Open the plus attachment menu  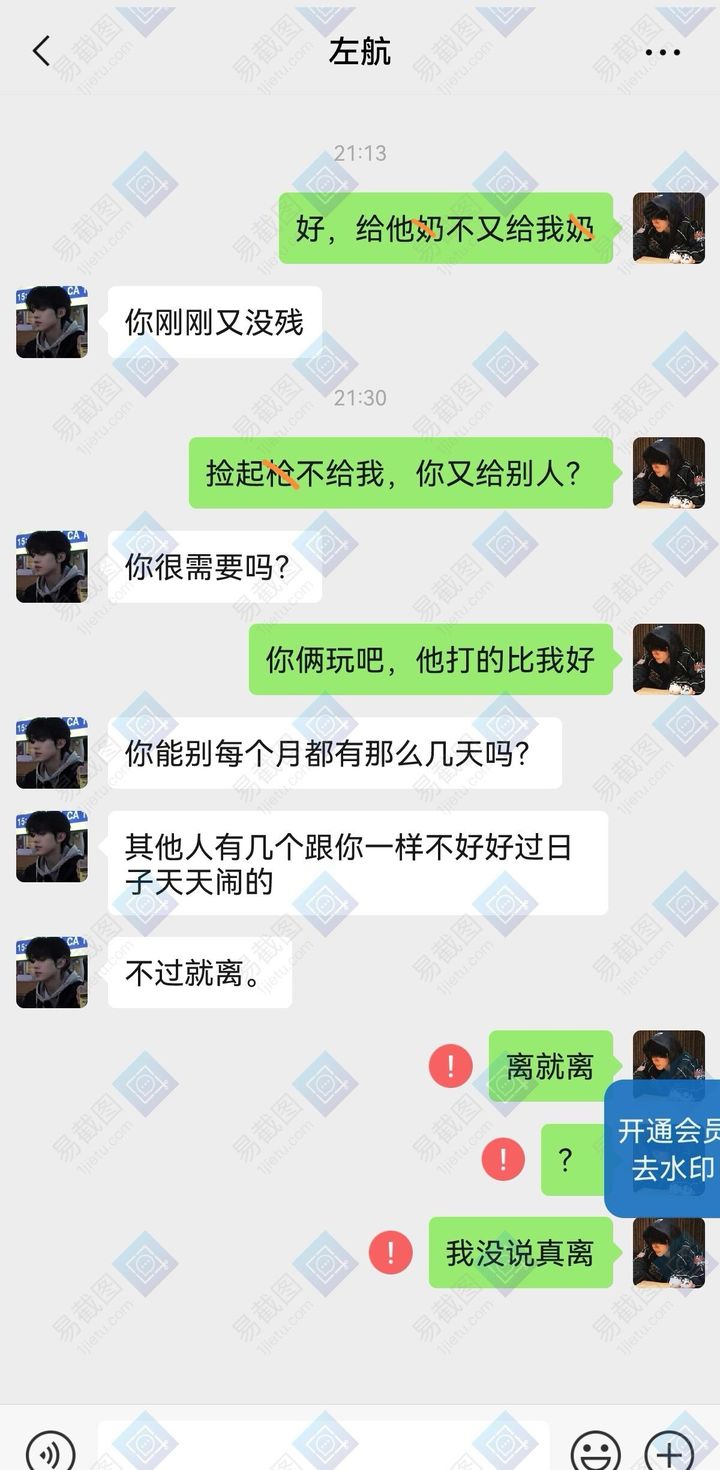pos(669,1449)
